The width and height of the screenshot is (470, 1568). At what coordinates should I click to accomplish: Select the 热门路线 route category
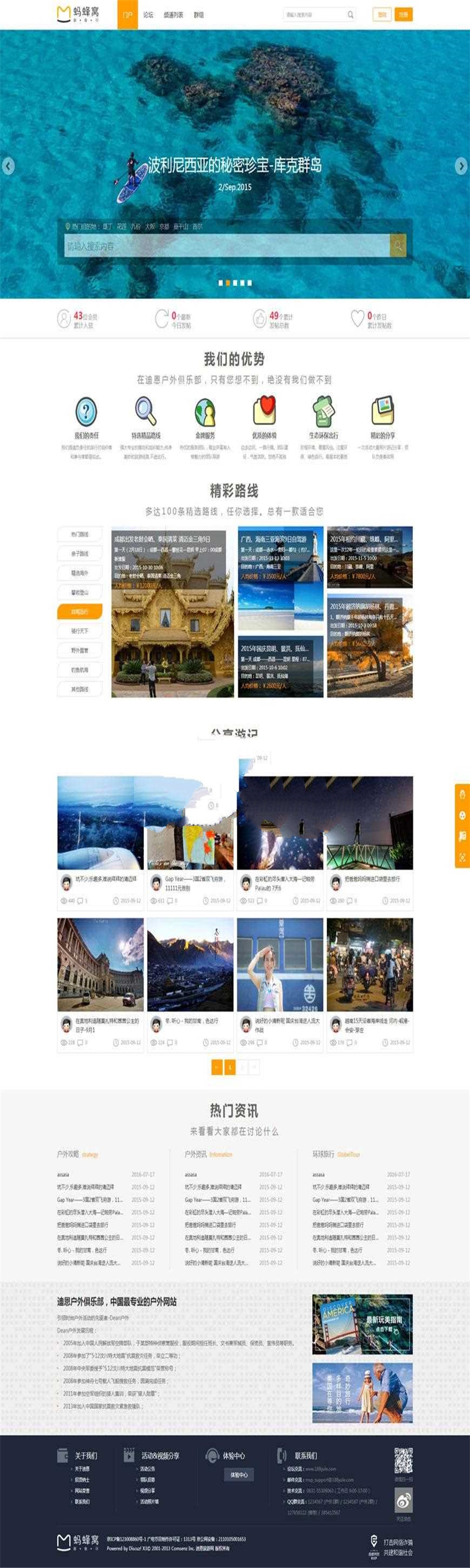[79, 534]
